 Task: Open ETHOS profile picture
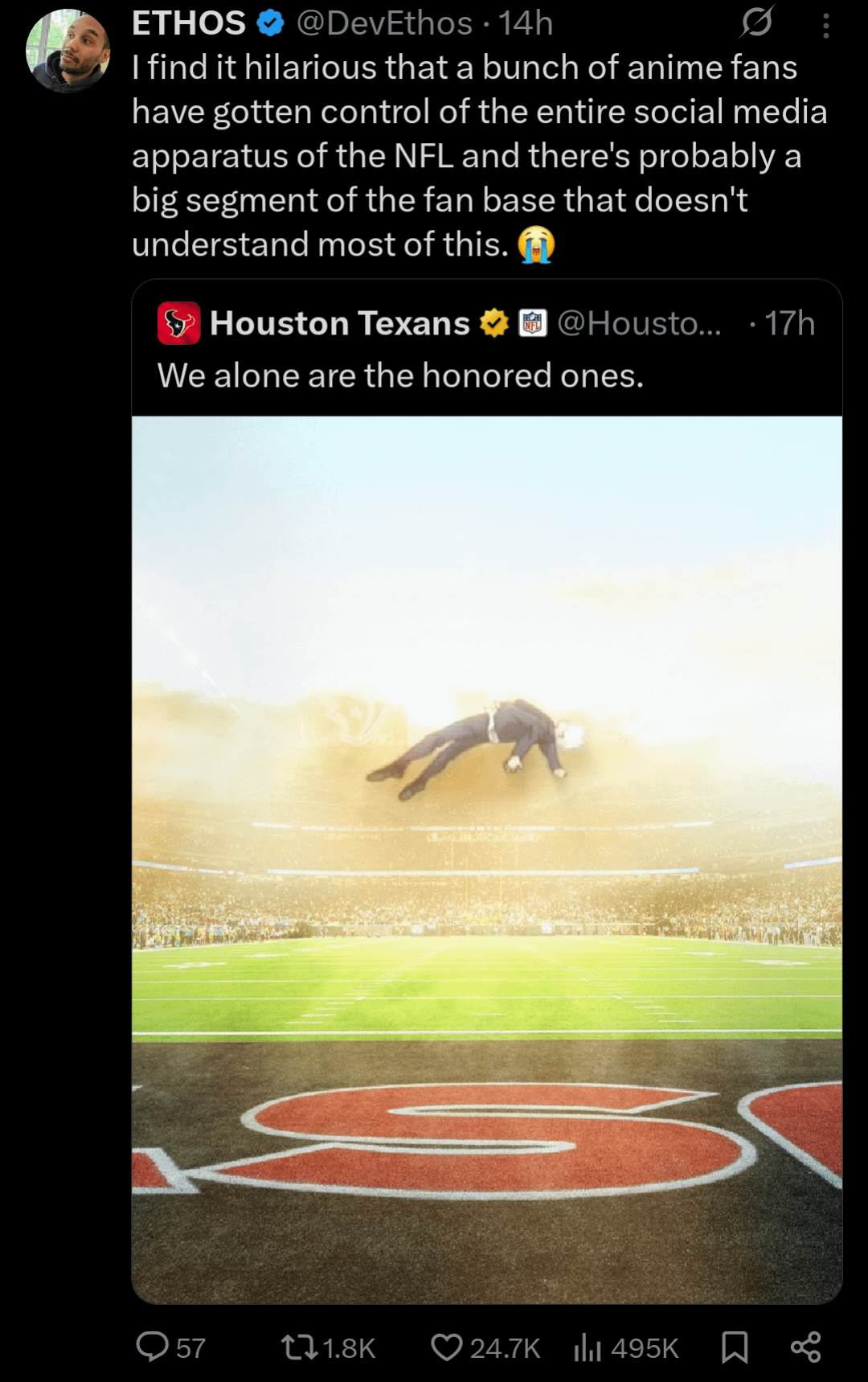click(68, 51)
